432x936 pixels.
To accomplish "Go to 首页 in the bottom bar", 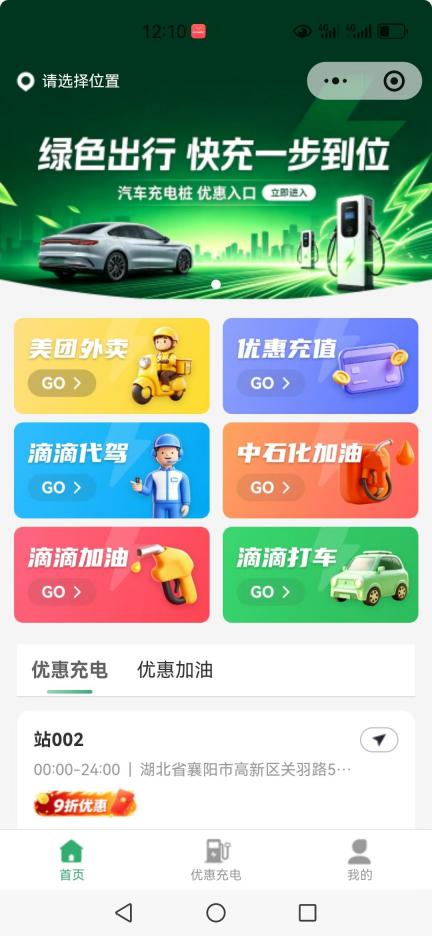I will point(72,860).
